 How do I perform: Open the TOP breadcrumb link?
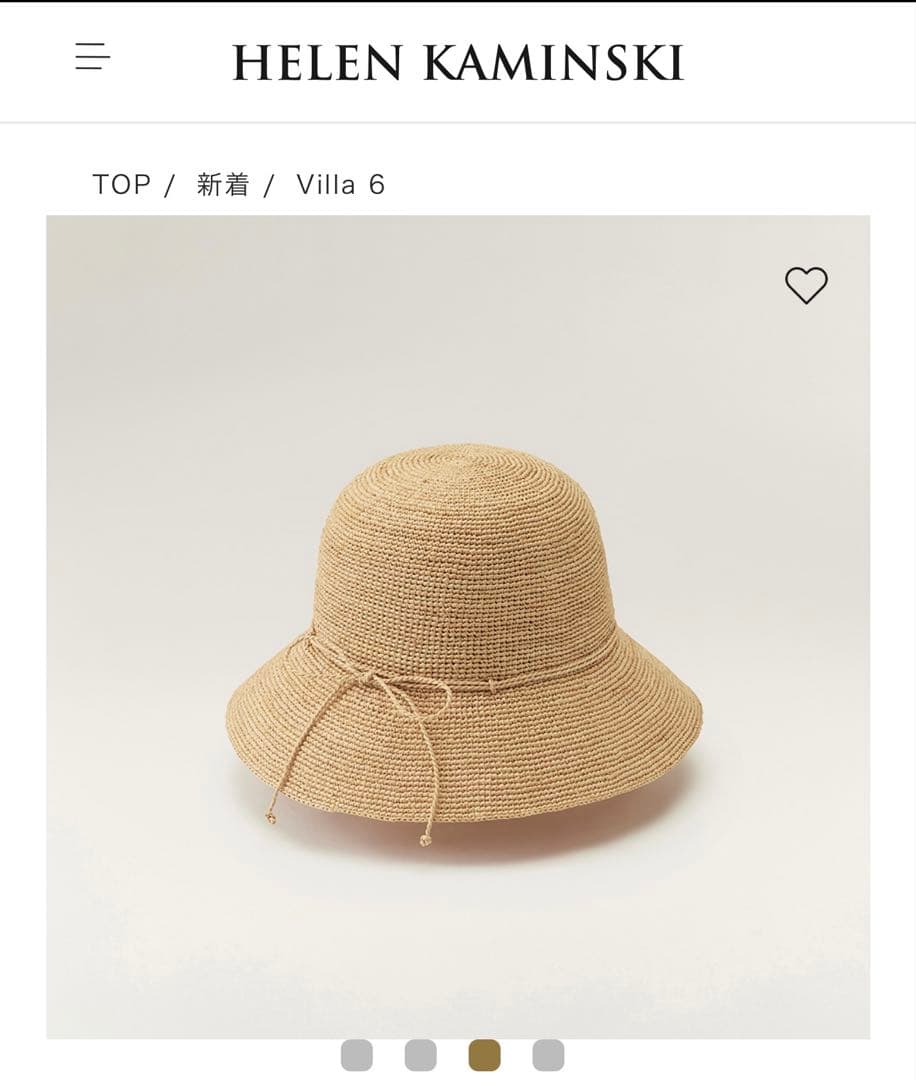121,184
